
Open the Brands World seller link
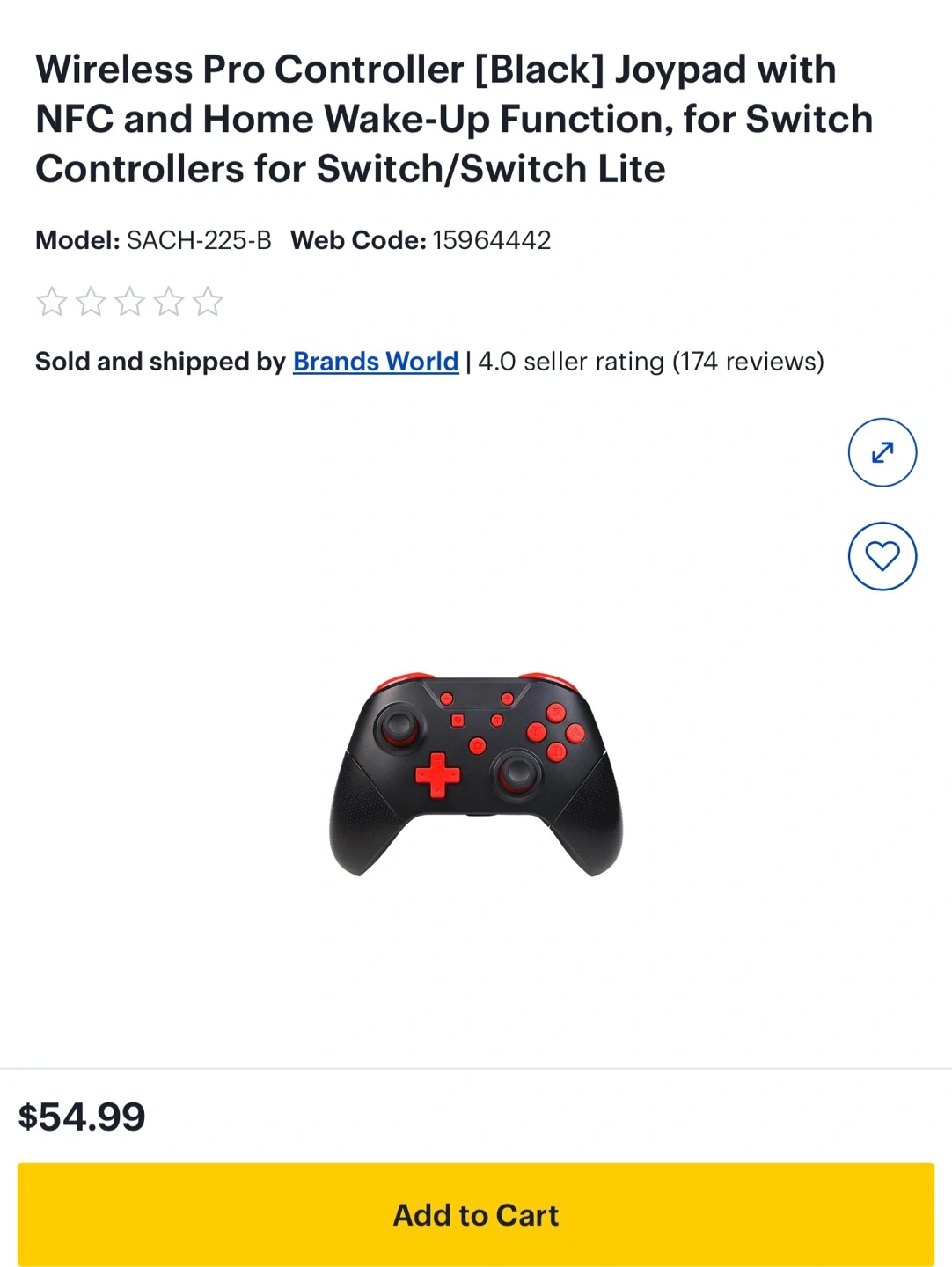tap(376, 362)
